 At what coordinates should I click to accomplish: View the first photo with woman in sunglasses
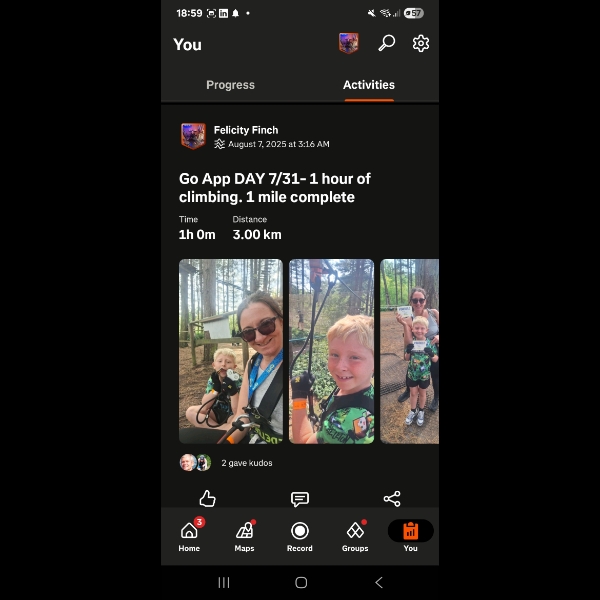[231, 351]
